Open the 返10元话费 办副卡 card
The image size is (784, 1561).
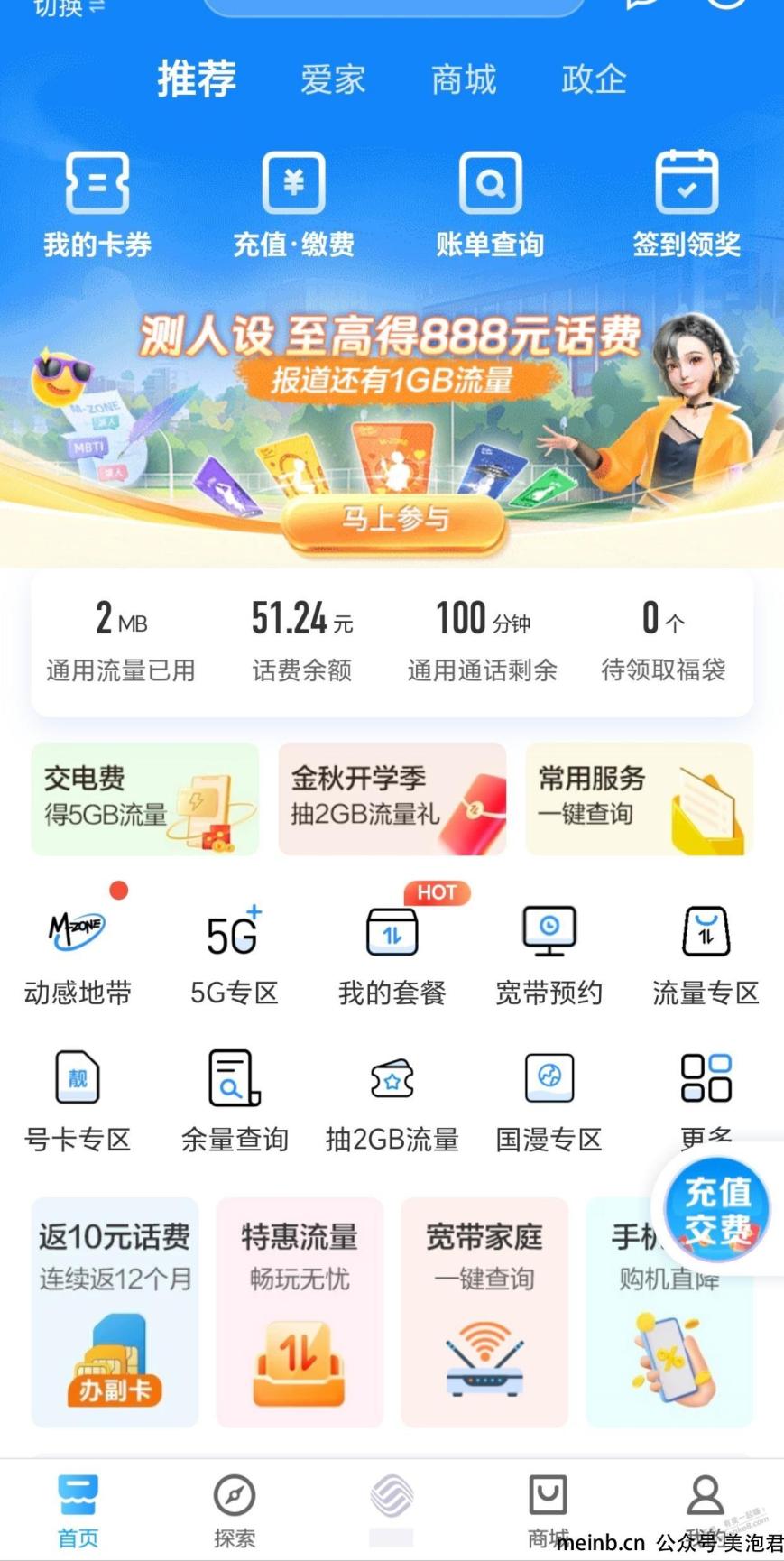pos(115,1312)
